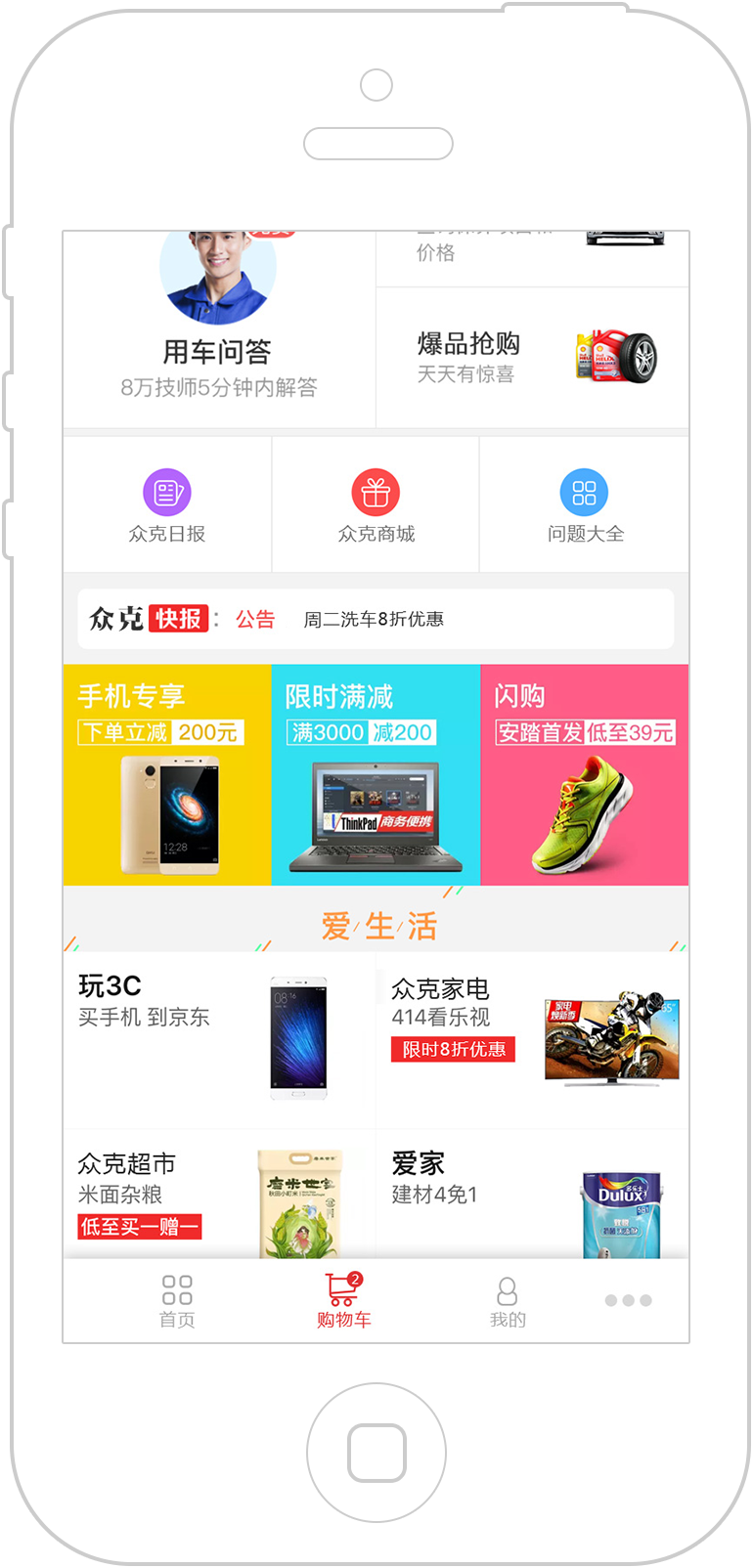View the 限时满减 laptop deal
This screenshot has width=753, height=1568.
point(376,775)
